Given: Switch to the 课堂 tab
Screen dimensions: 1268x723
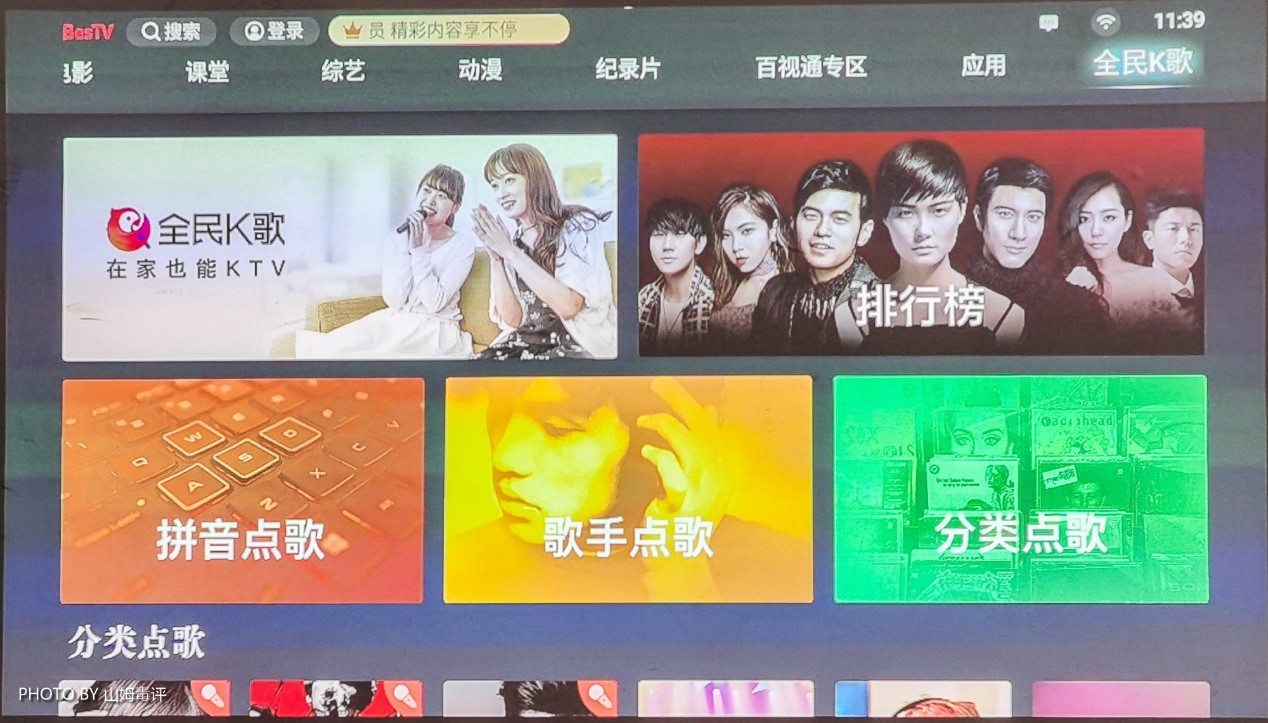Looking at the screenshot, I should tap(207, 70).
